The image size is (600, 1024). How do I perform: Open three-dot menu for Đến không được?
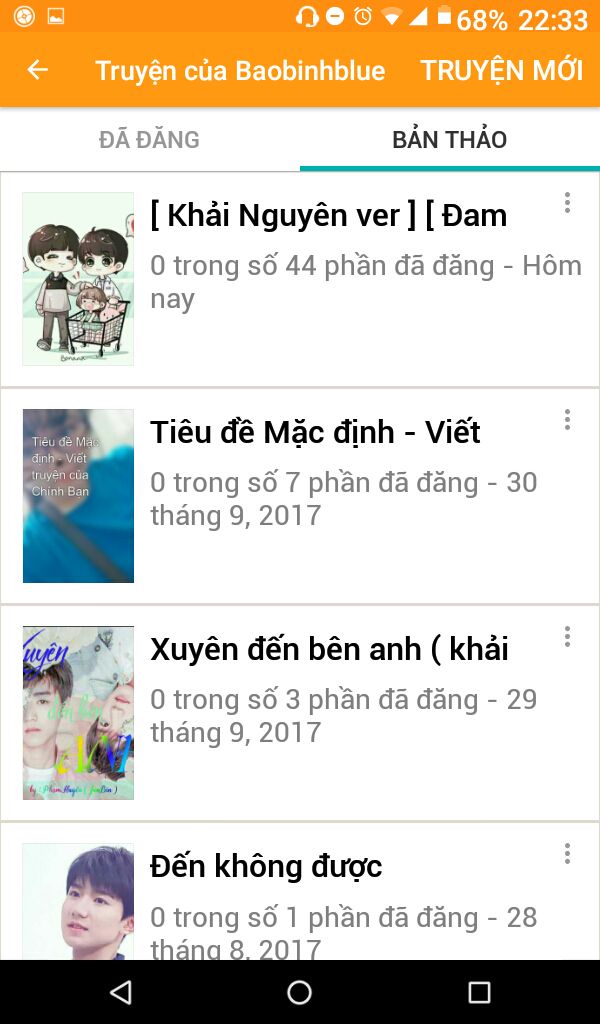(x=567, y=854)
